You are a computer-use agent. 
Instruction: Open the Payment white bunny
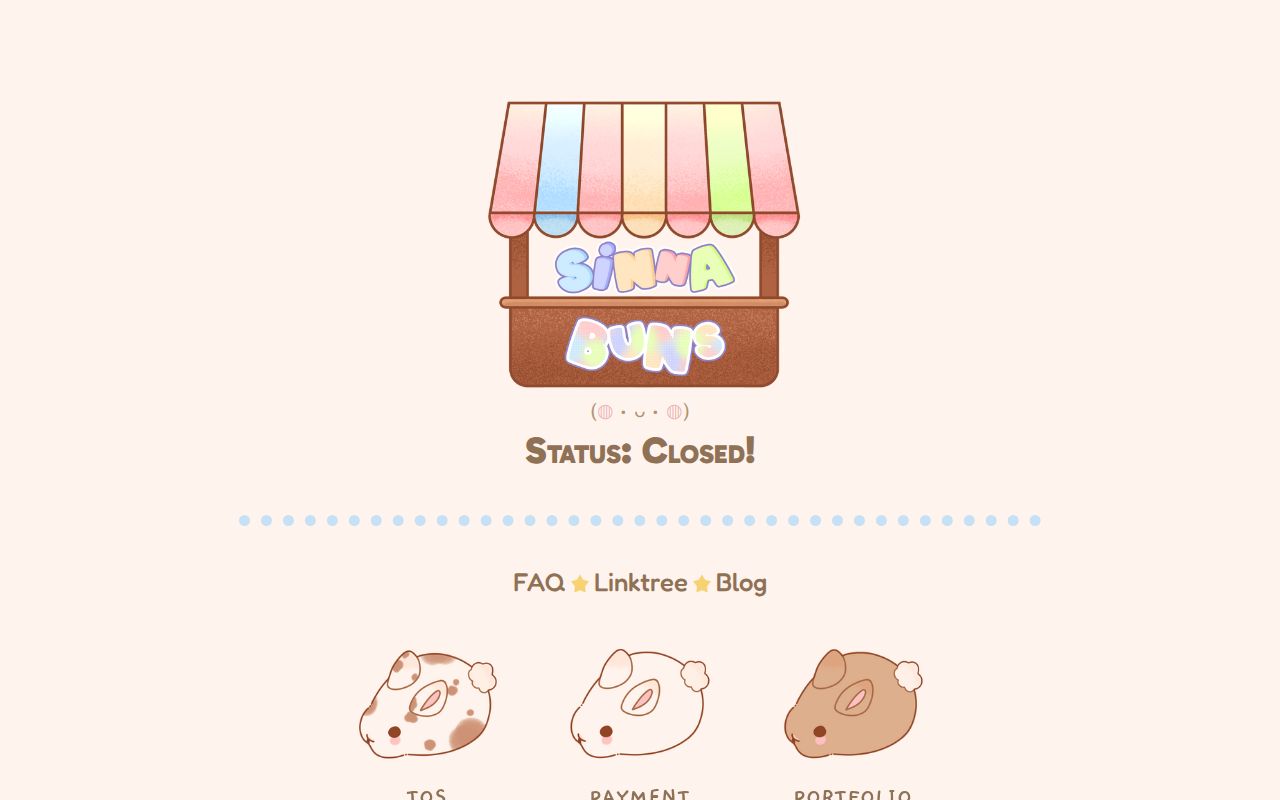pyautogui.click(x=639, y=705)
